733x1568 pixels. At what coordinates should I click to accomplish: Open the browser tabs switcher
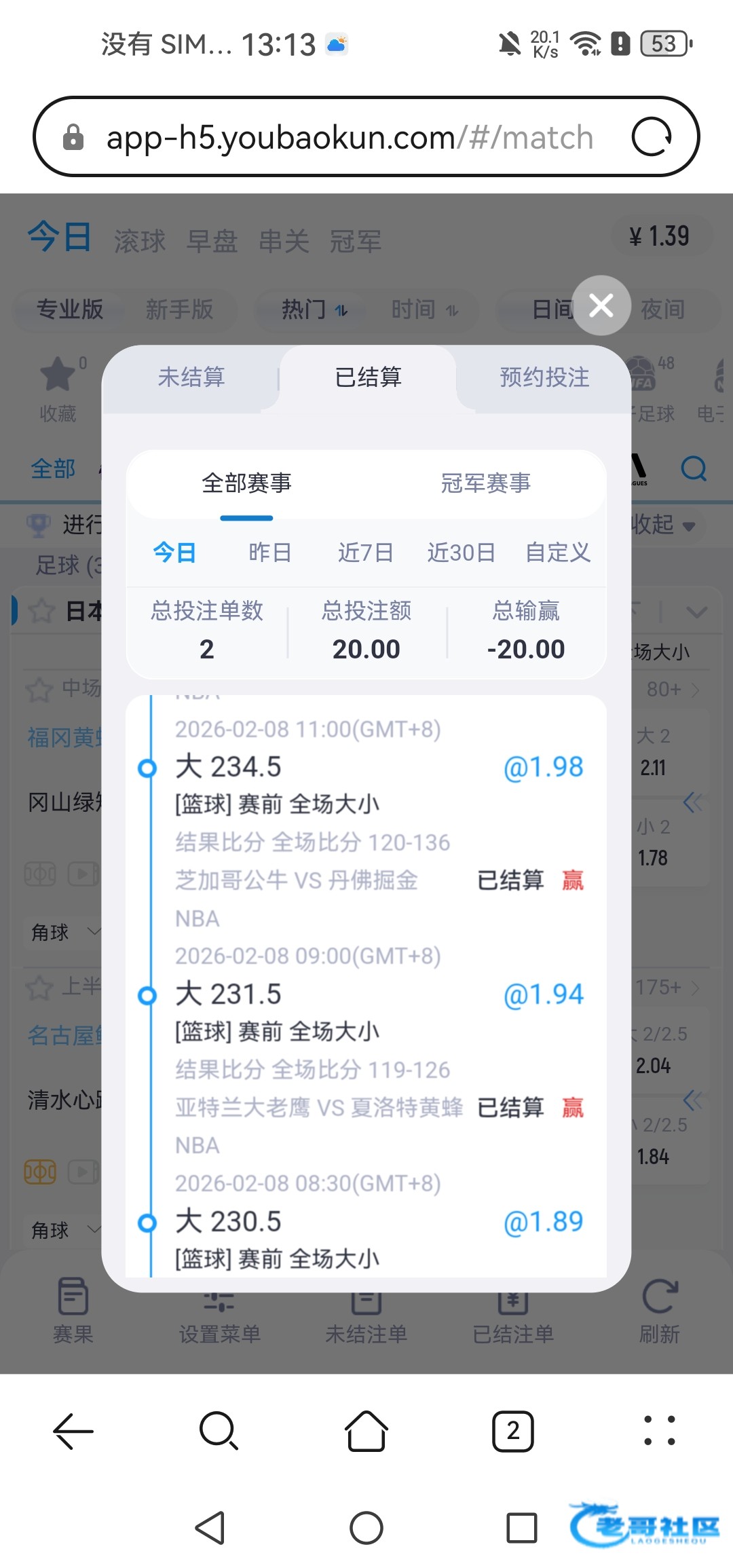(x=513, y=1431)
